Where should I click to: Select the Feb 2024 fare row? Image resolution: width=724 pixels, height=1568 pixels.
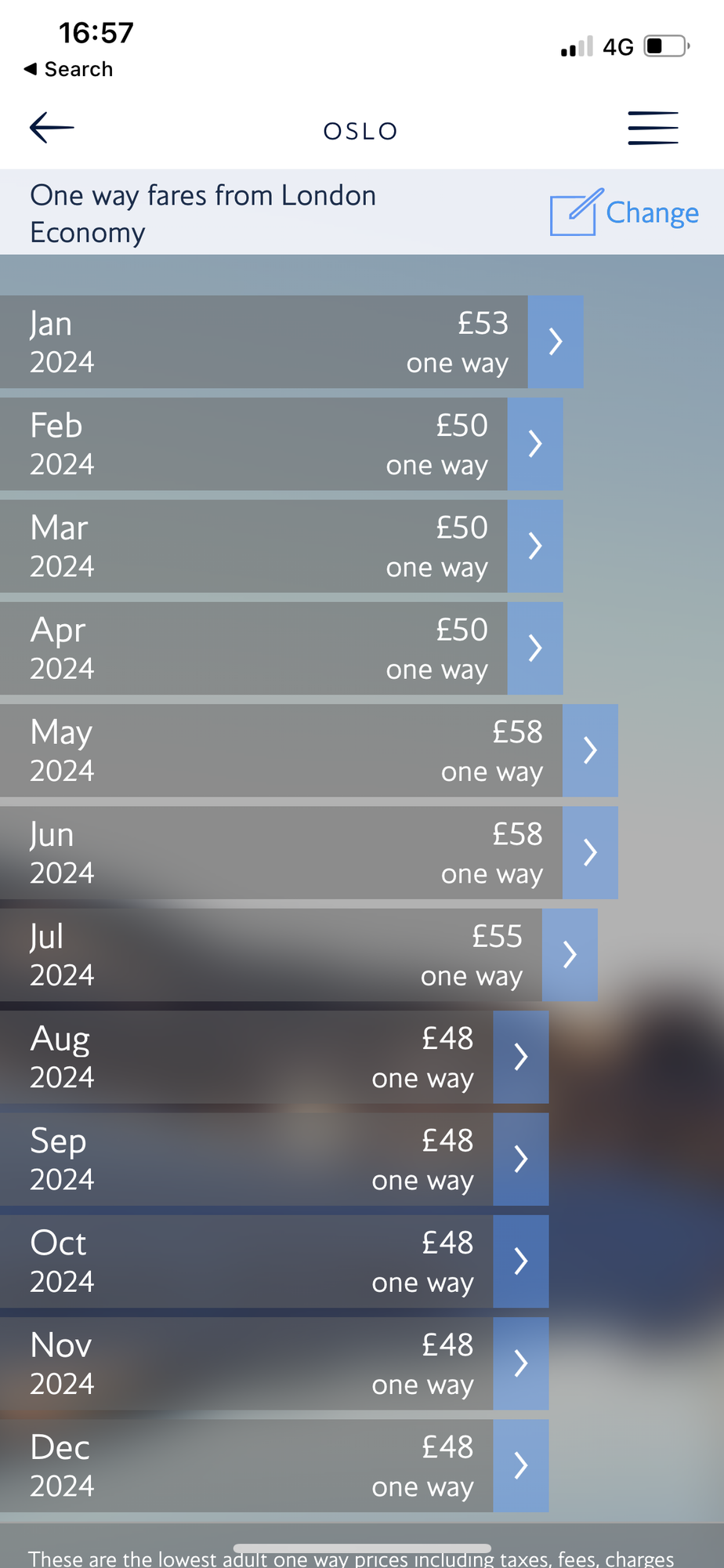(x=281, y=444)
